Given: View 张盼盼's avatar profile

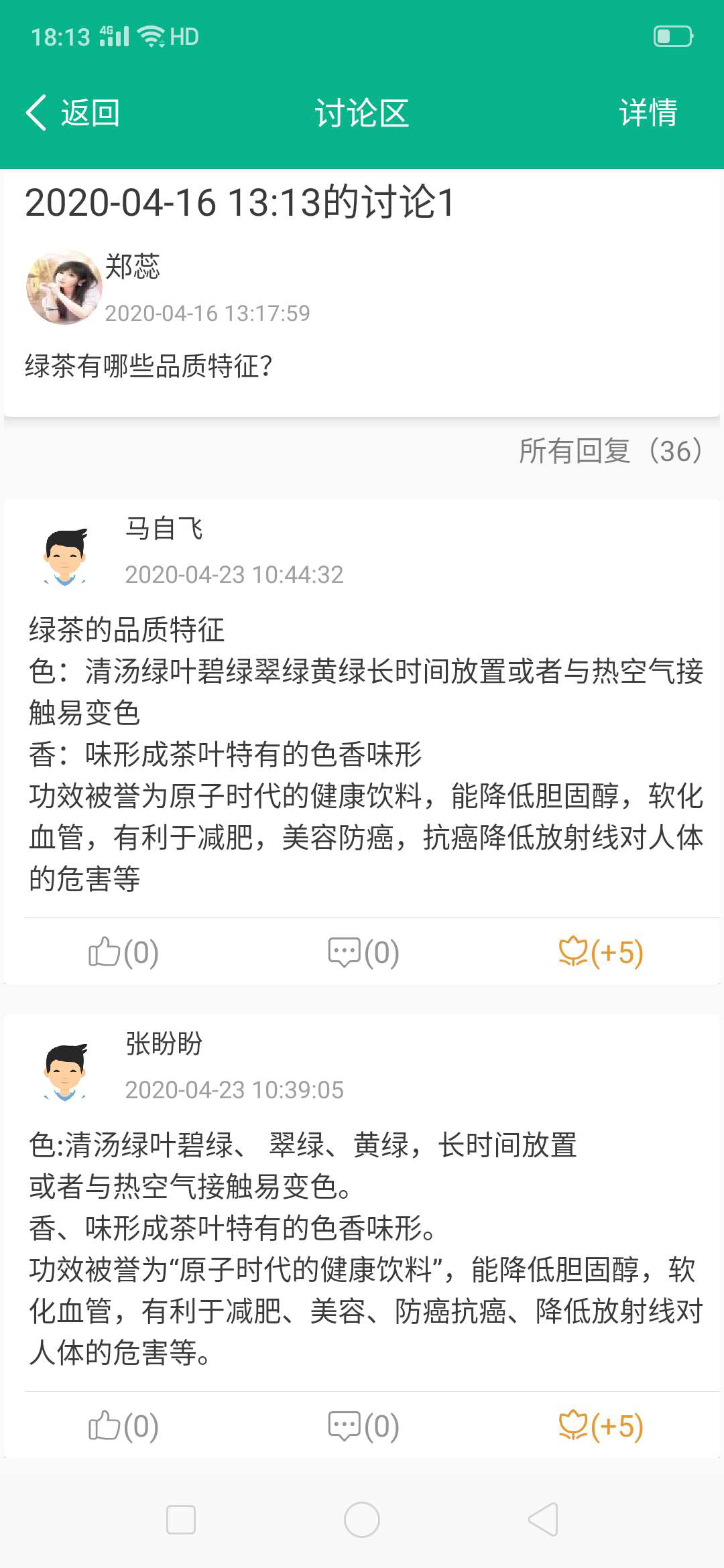Looking at the screenshot, I should (x=65, y=1071).
